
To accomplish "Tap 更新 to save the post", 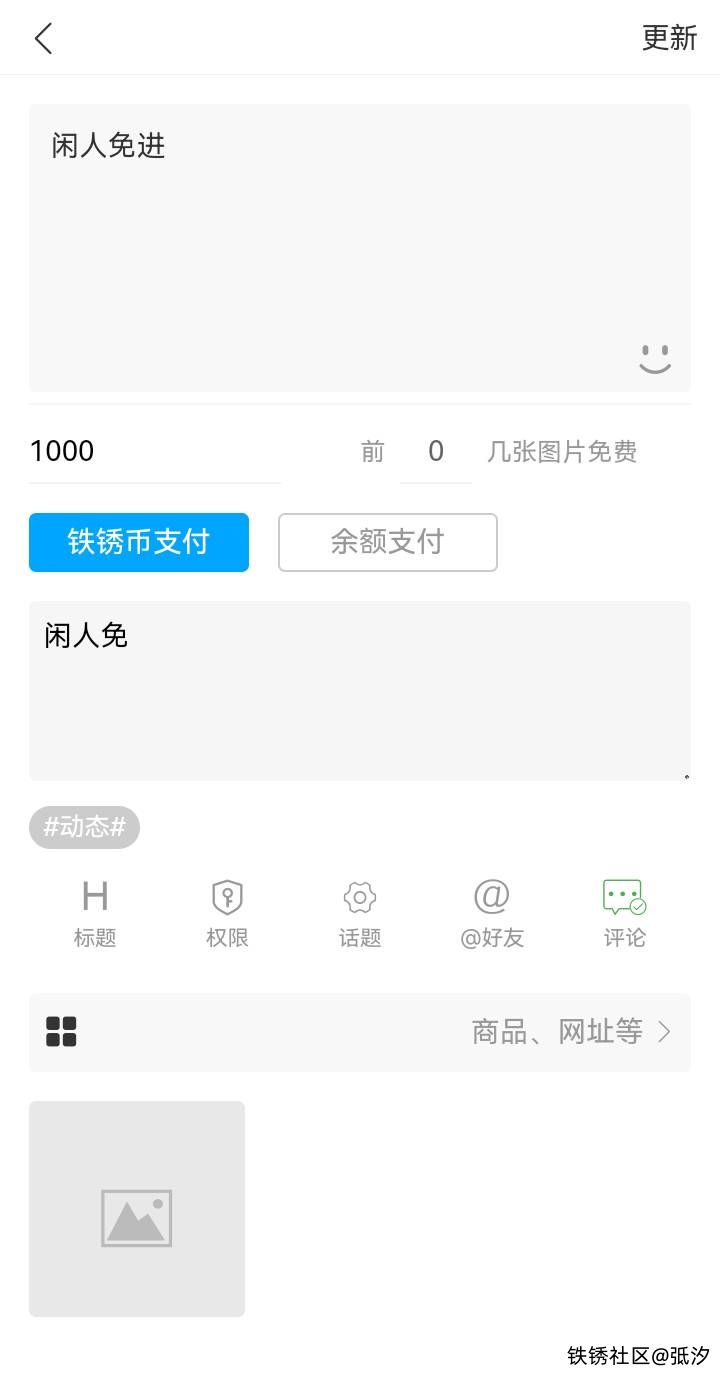I will pos(669,38).
